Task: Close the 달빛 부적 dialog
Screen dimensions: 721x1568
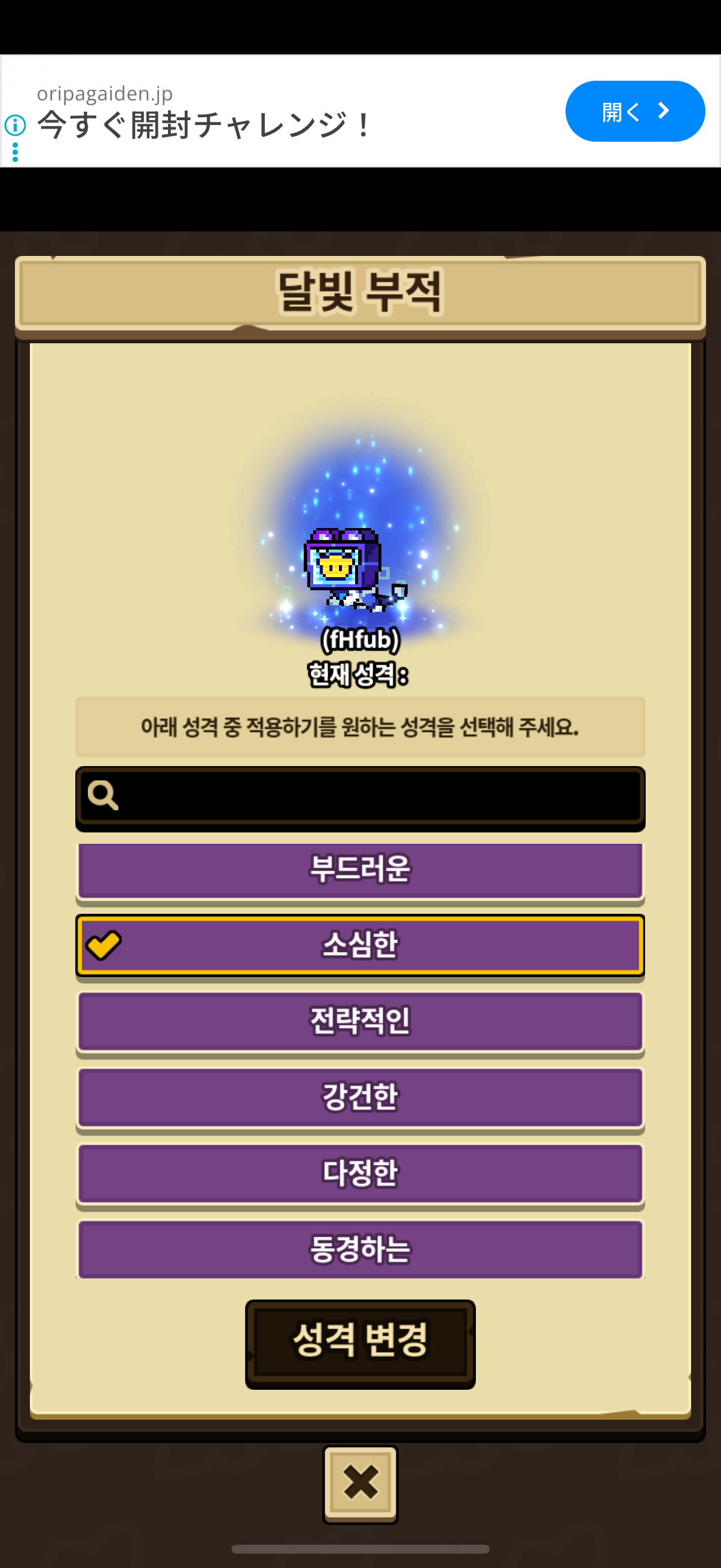Action: click(x=360, y=1483)
